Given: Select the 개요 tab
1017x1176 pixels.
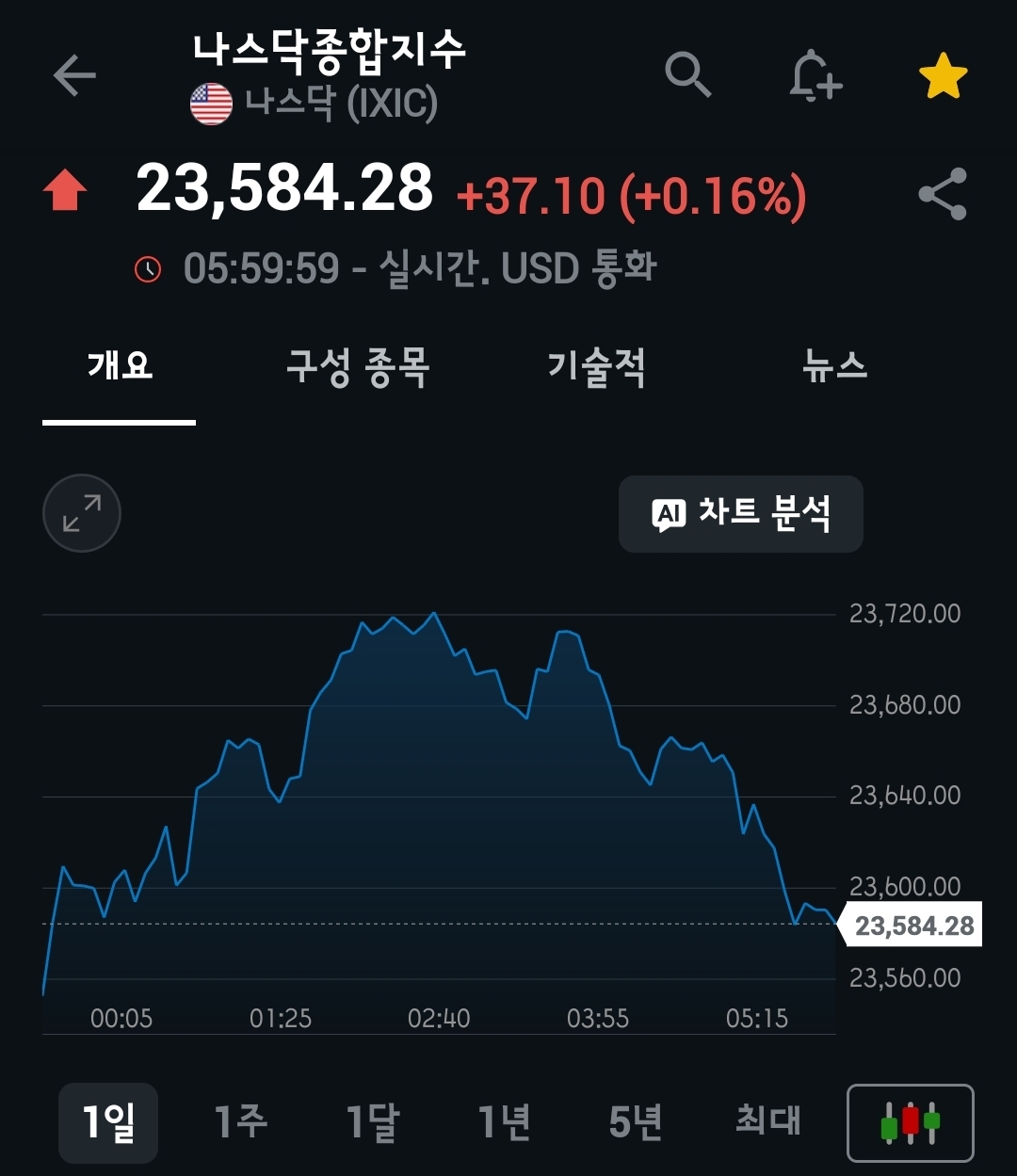Looking at the screenshot, I should pos(120,365).
